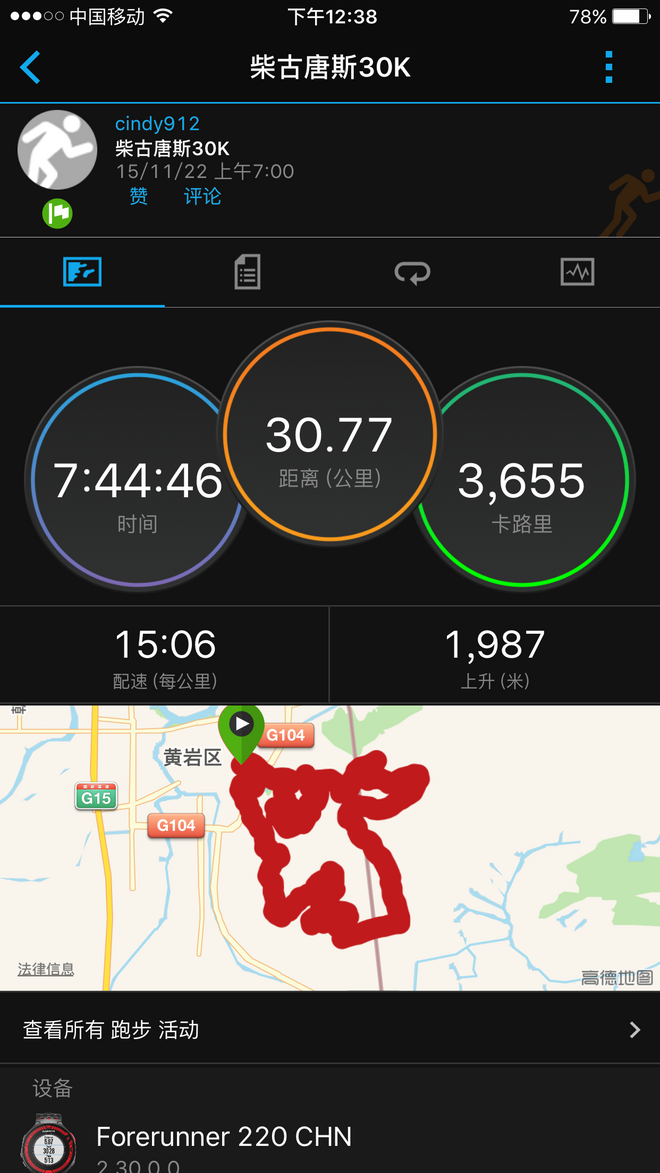The image size is (660, 1173).
Task: Open the Forerunner 220 CHN device row
Action: point(330,1140)
